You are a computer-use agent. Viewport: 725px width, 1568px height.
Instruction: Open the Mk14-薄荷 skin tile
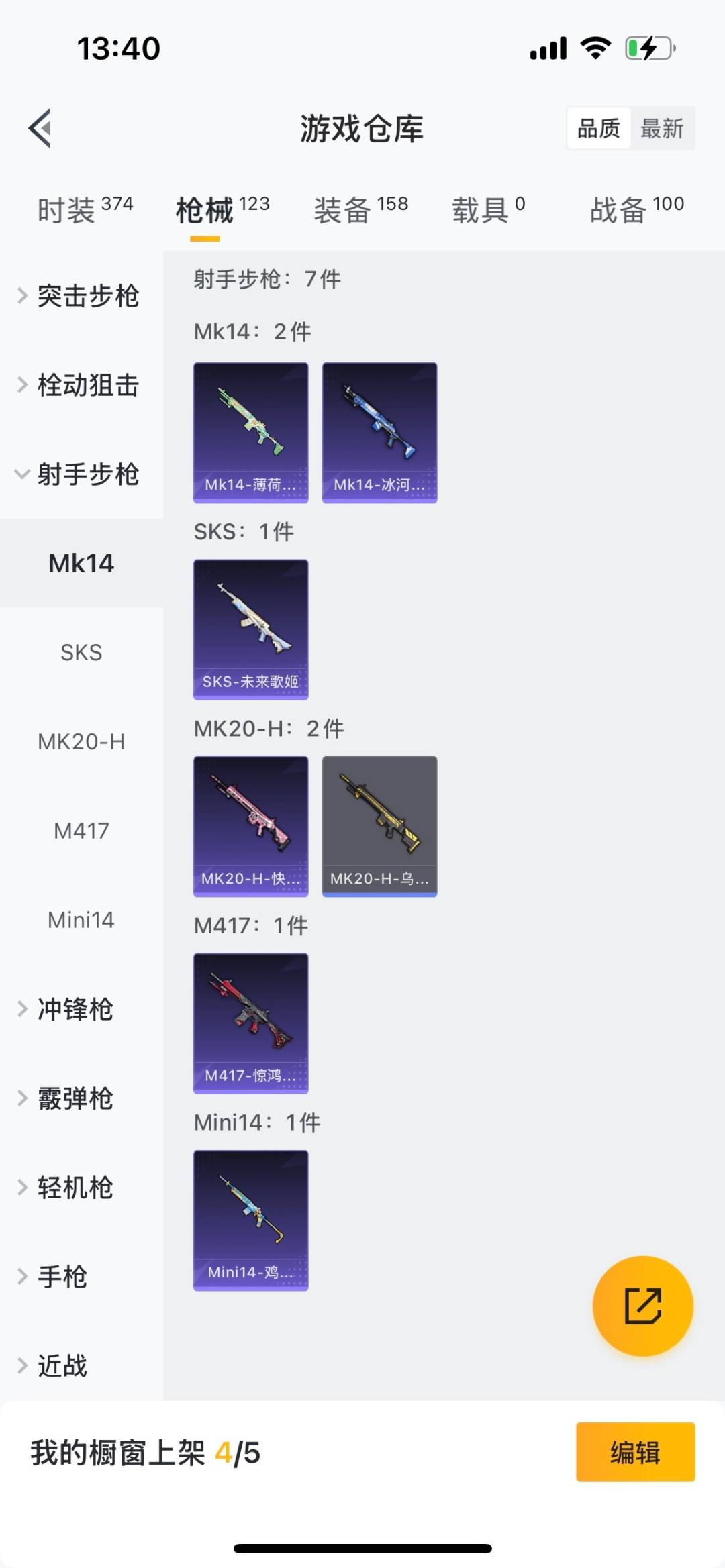(251, 433)
